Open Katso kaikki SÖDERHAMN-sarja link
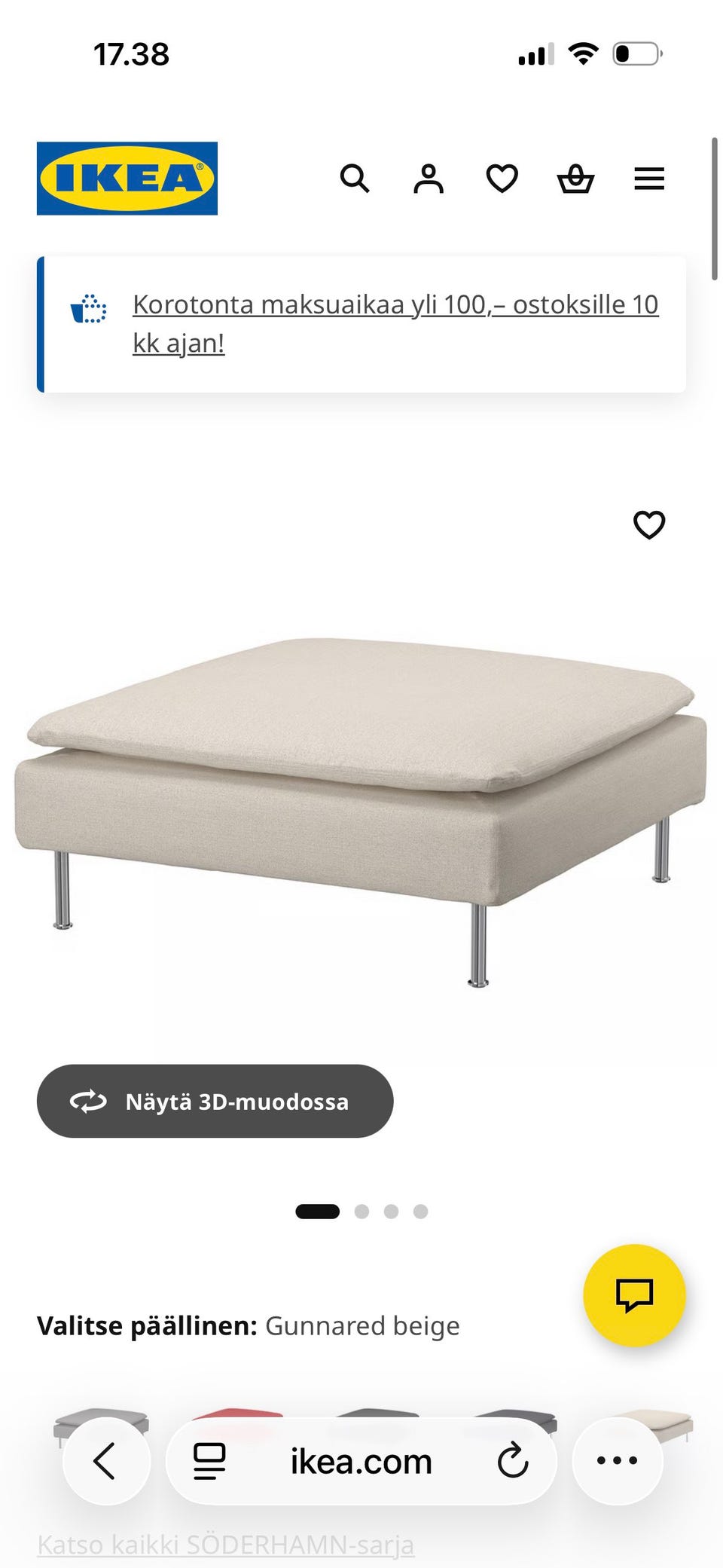 (225, 1545)
